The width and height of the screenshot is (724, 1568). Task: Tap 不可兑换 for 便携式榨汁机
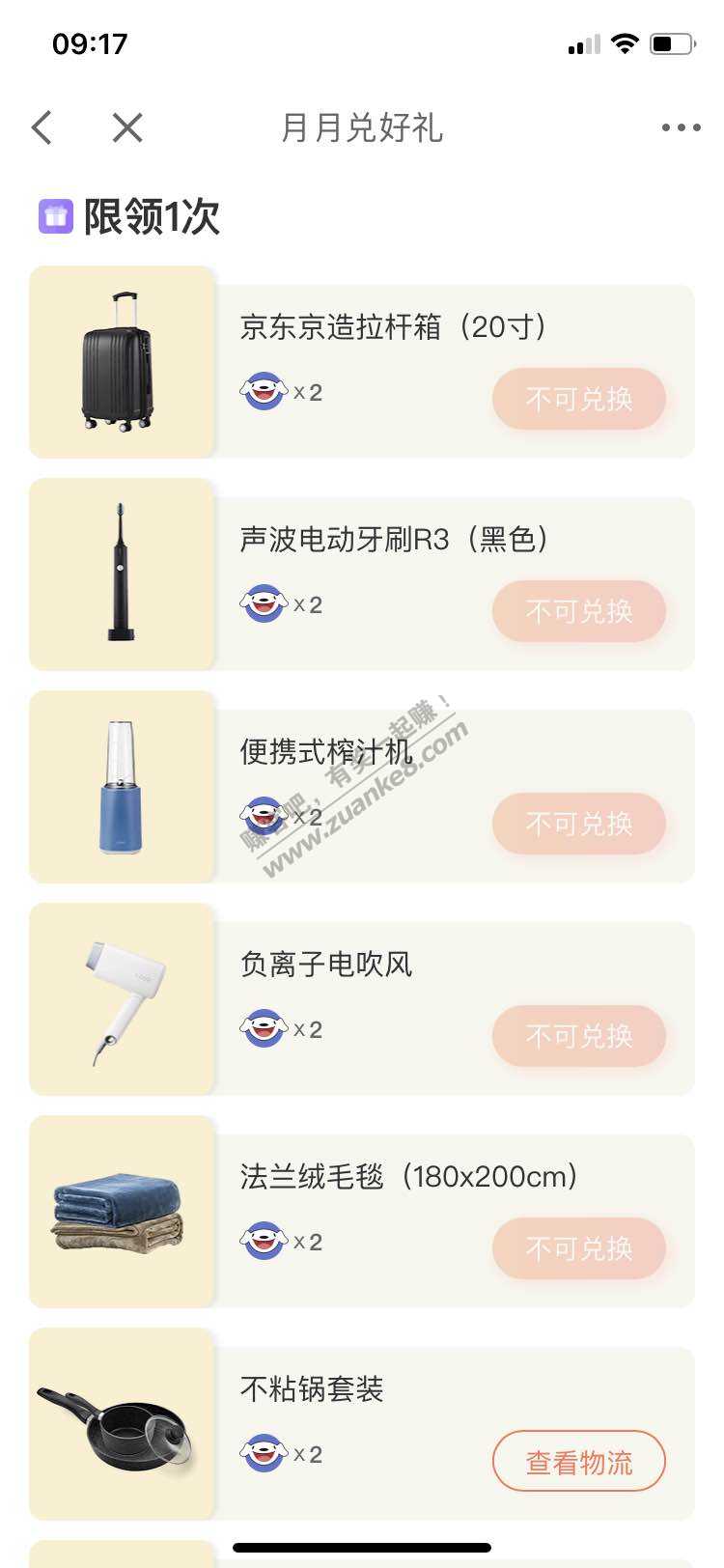click(578, 824)
